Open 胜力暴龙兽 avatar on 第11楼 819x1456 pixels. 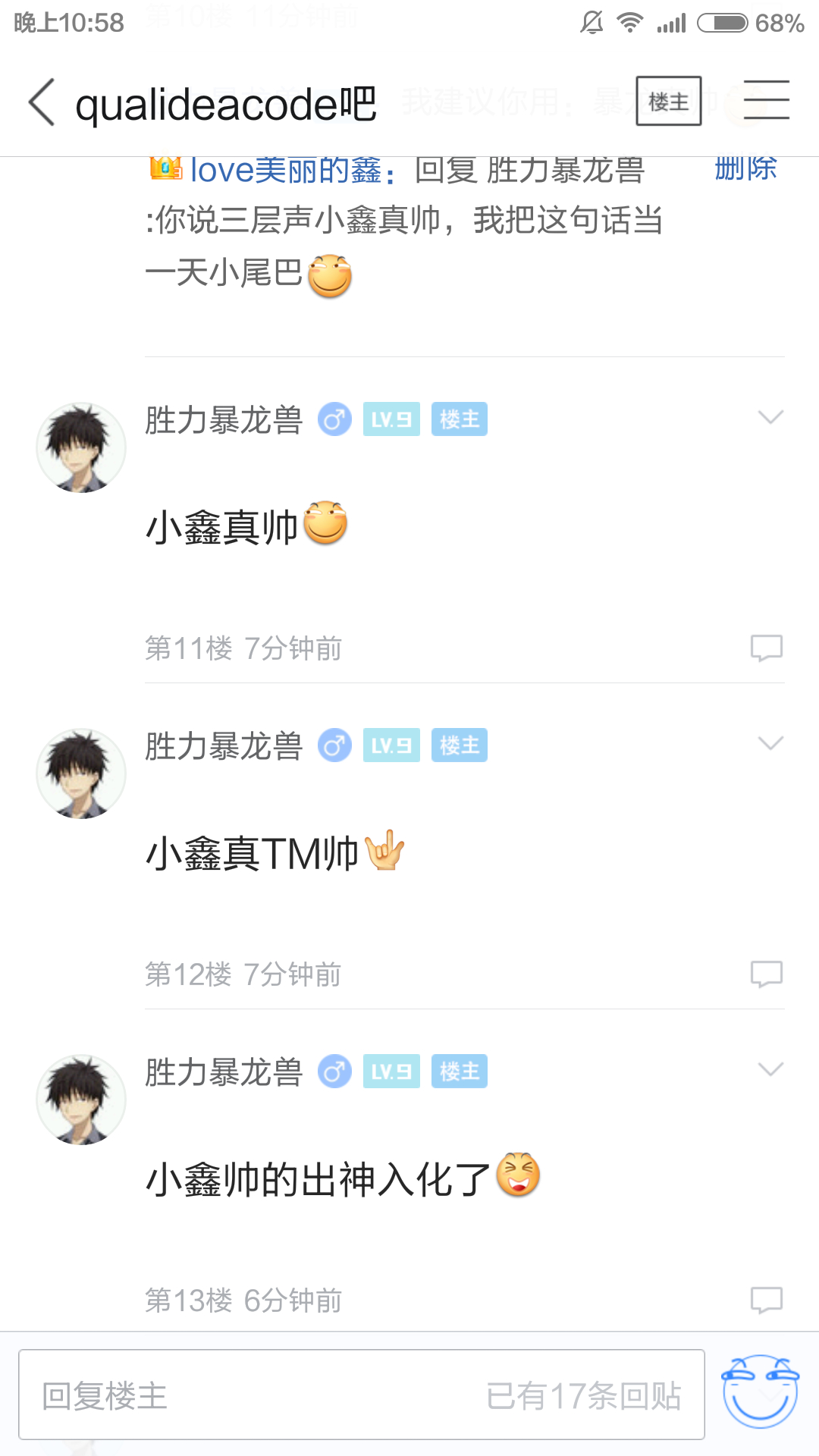81,447
